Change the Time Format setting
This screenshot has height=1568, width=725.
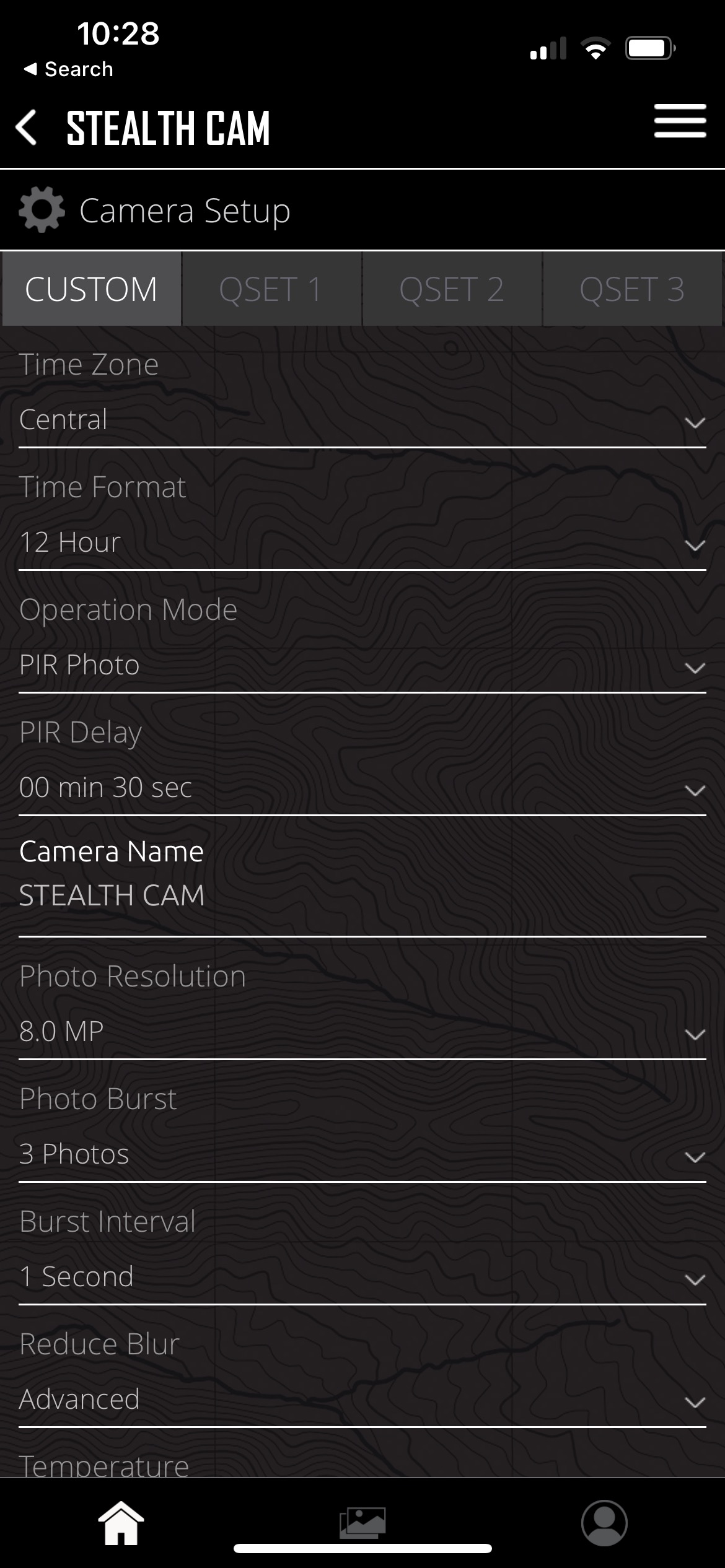(362, 544)
